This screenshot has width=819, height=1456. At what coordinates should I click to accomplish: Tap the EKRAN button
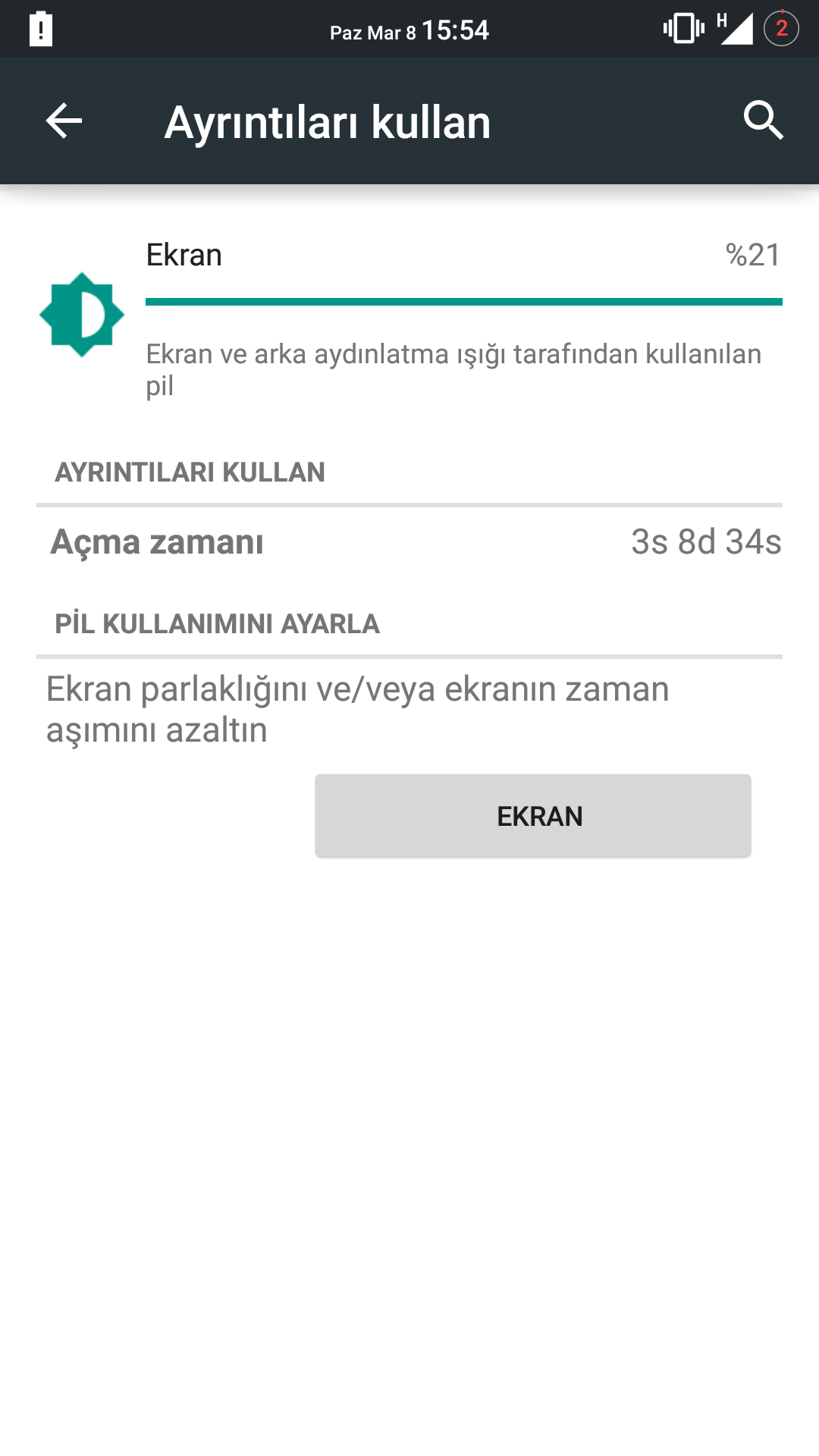(533, 816)
